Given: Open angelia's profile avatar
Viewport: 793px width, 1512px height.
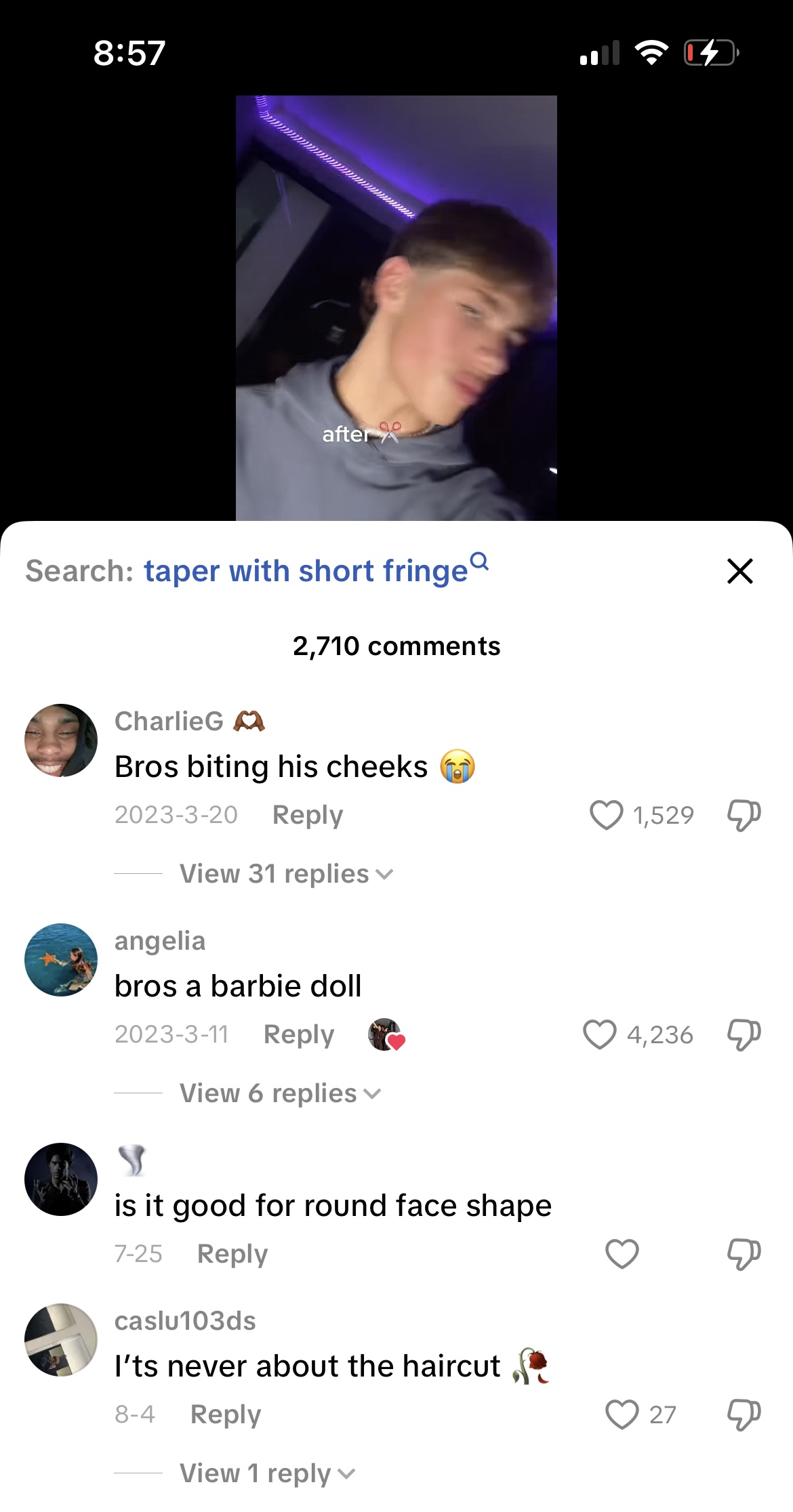Looking at the screenshot, I should point(61,960).
